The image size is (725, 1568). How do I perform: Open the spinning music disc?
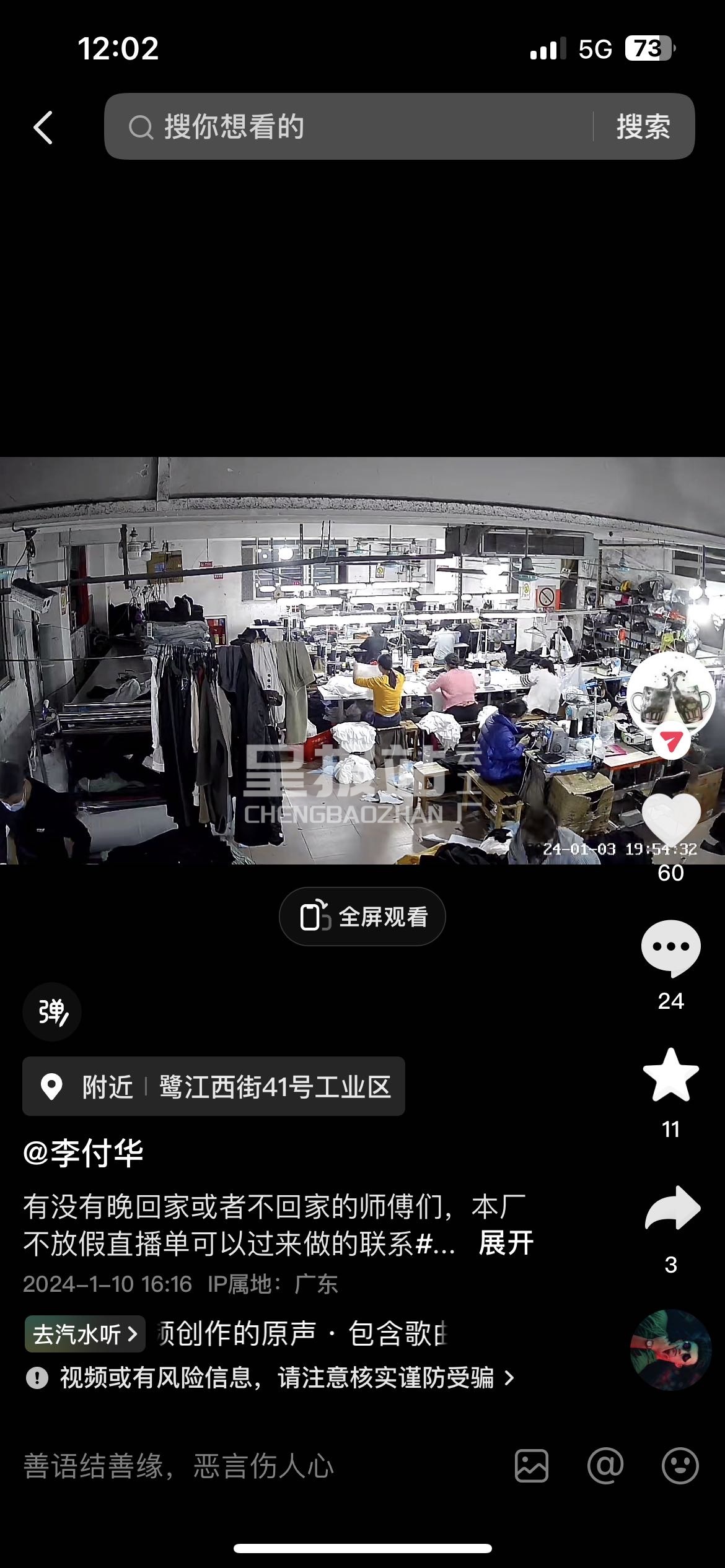pyautogui.click(x=670, y=1350)
